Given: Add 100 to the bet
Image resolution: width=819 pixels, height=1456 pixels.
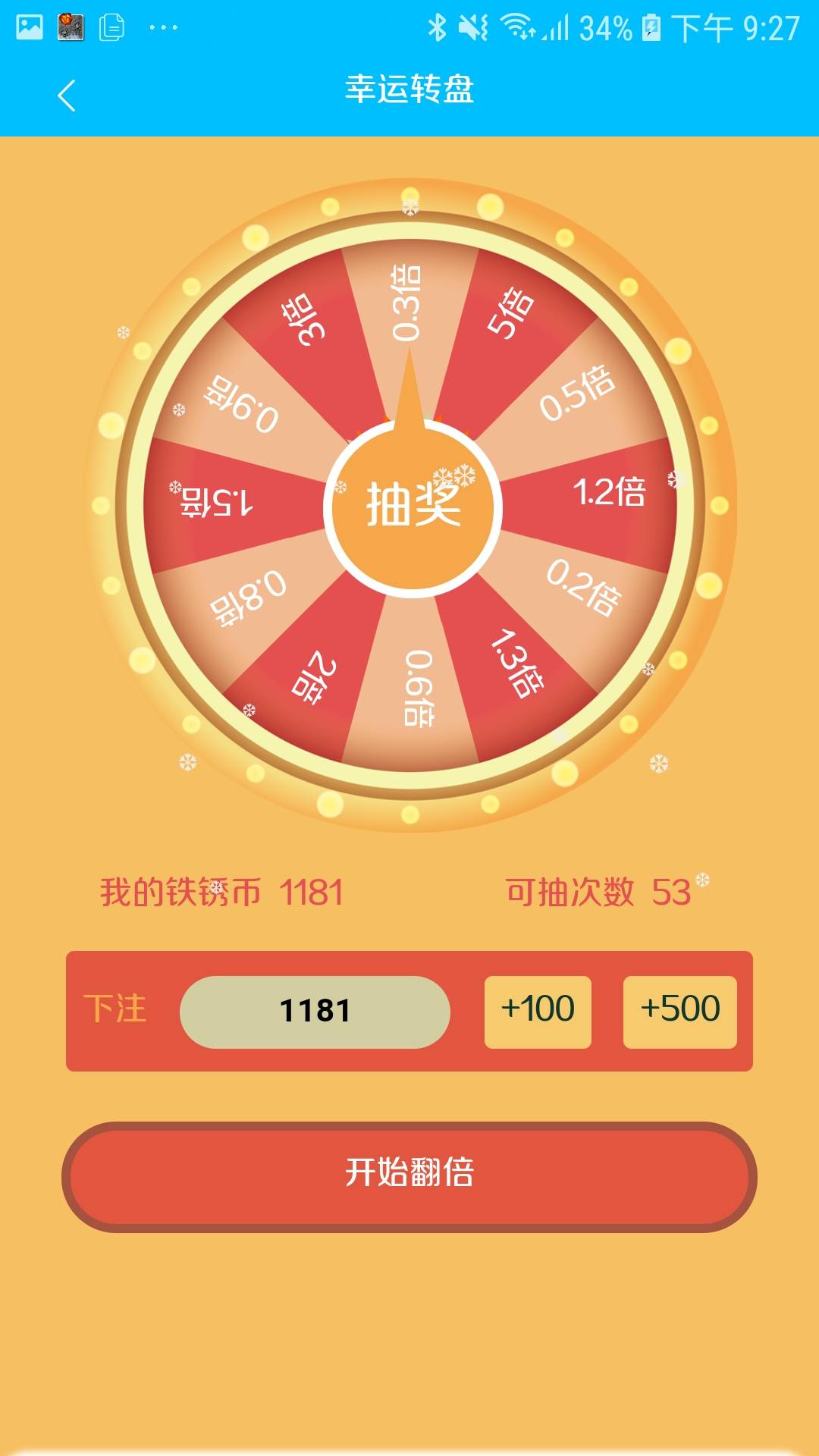Looking at the screenshot, I should point(538,1012).
